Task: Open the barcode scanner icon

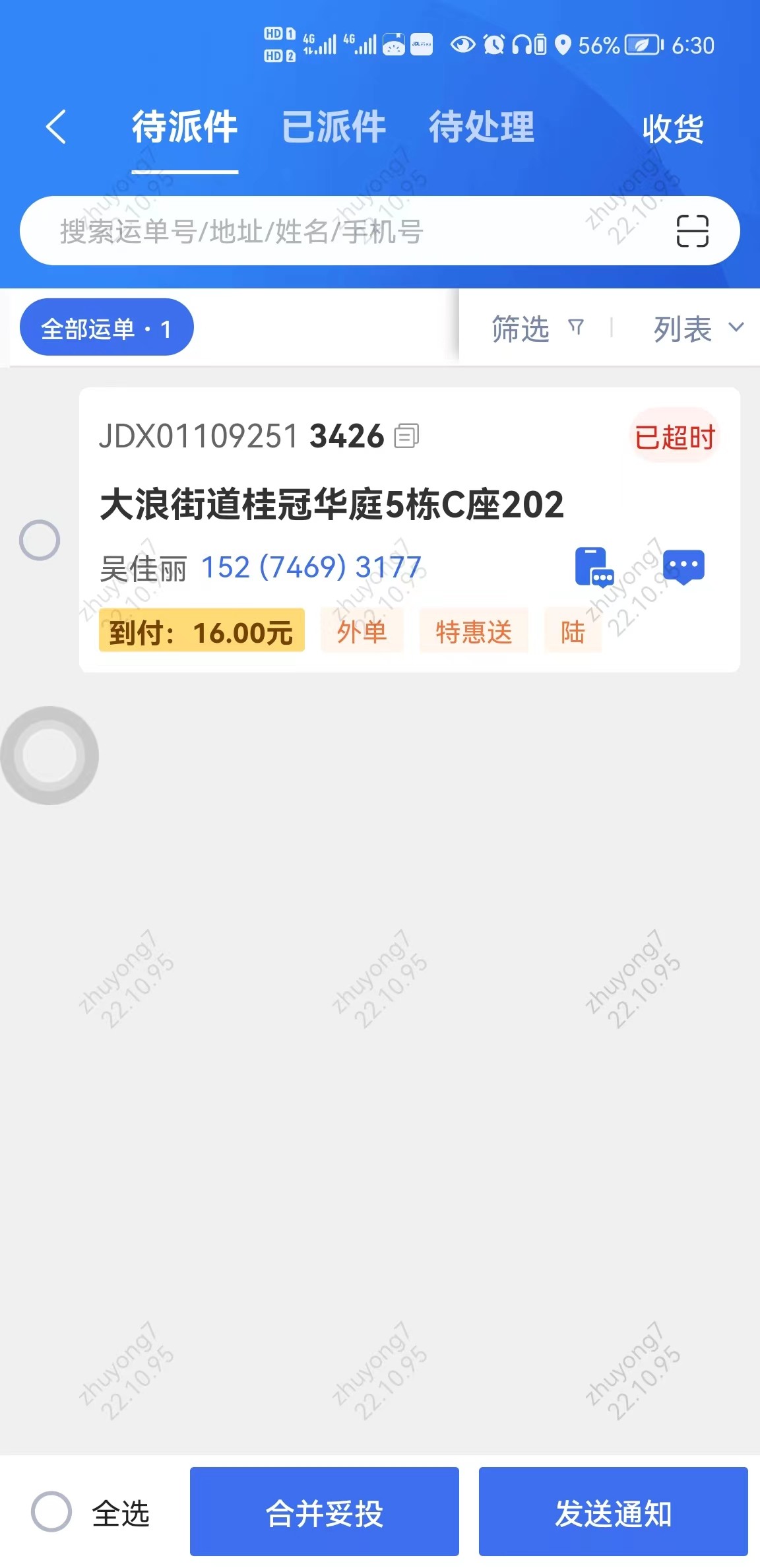Action: click(x=692, y=231)
